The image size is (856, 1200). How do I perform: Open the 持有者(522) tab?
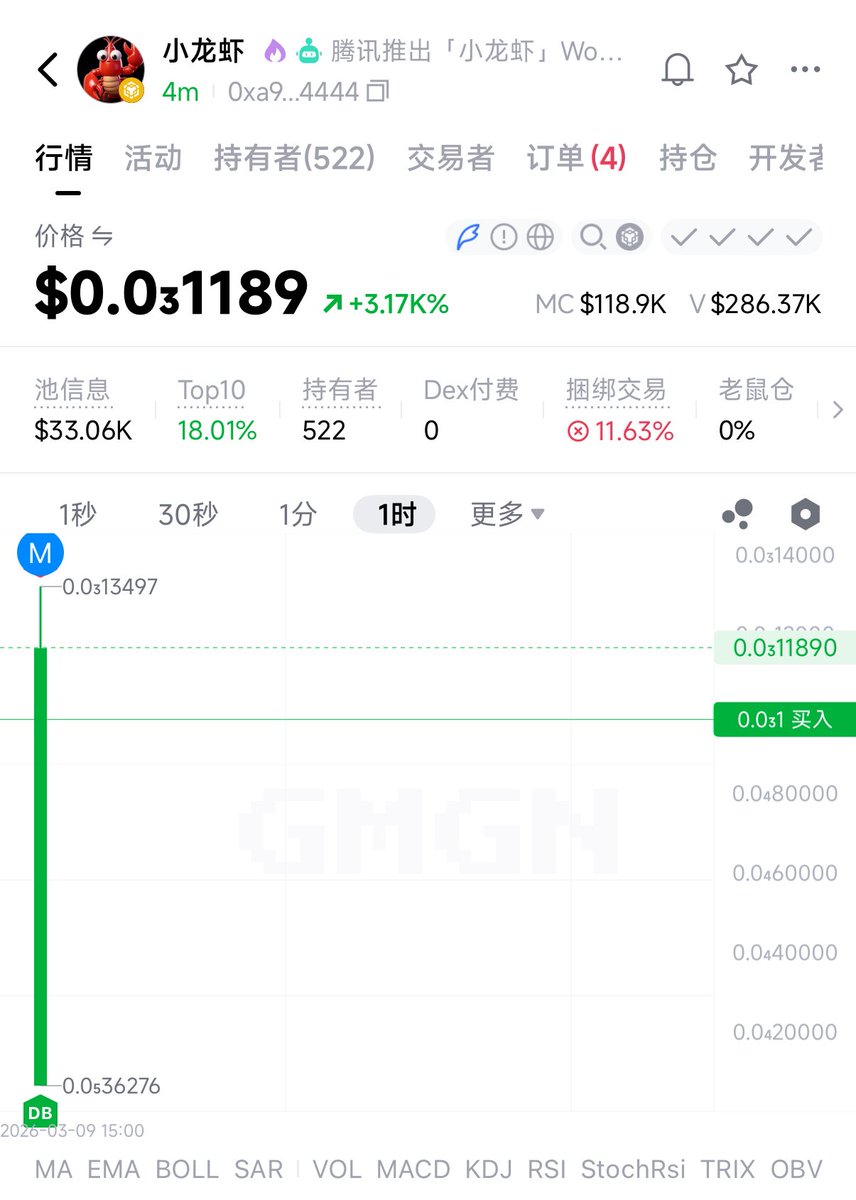click(294, 158)
